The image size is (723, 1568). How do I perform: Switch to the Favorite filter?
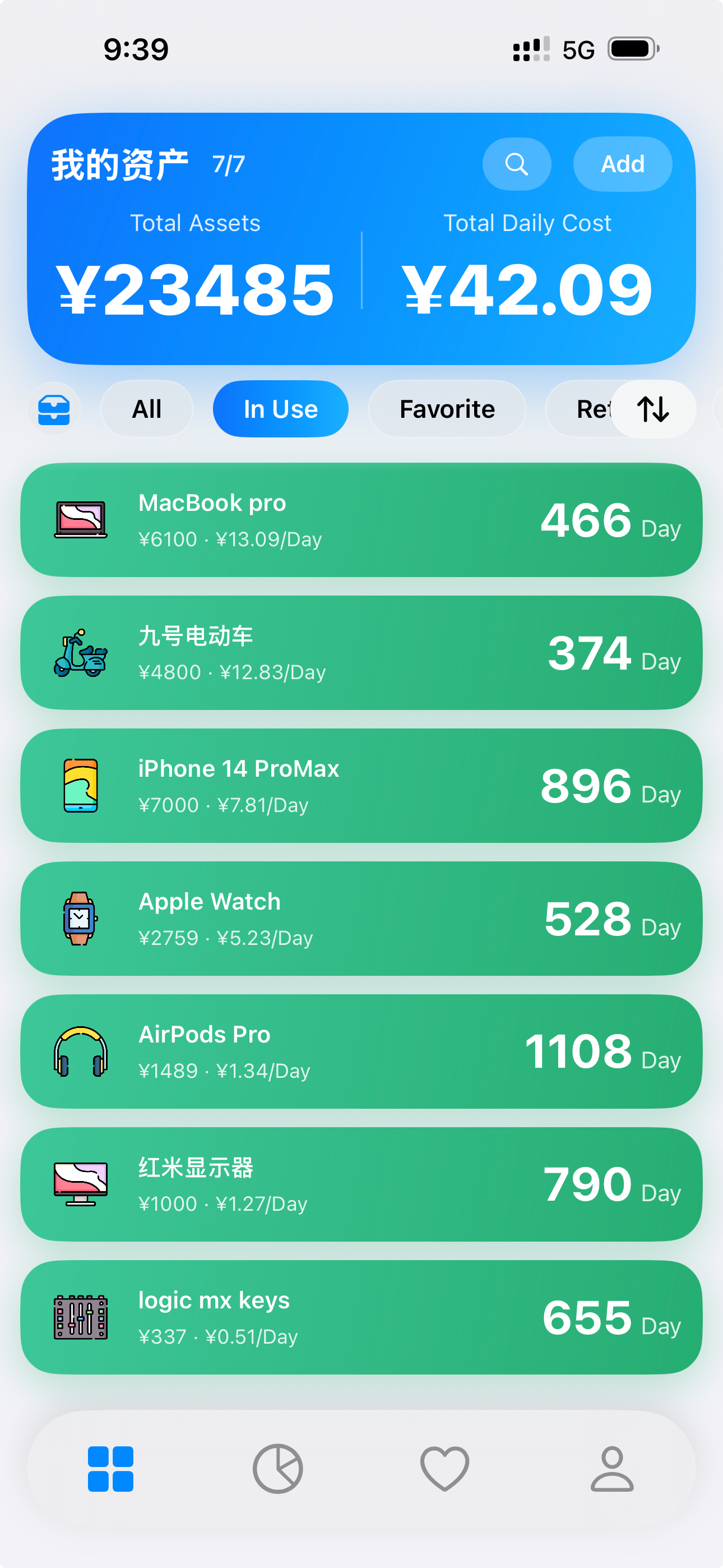tap(447, 409)
